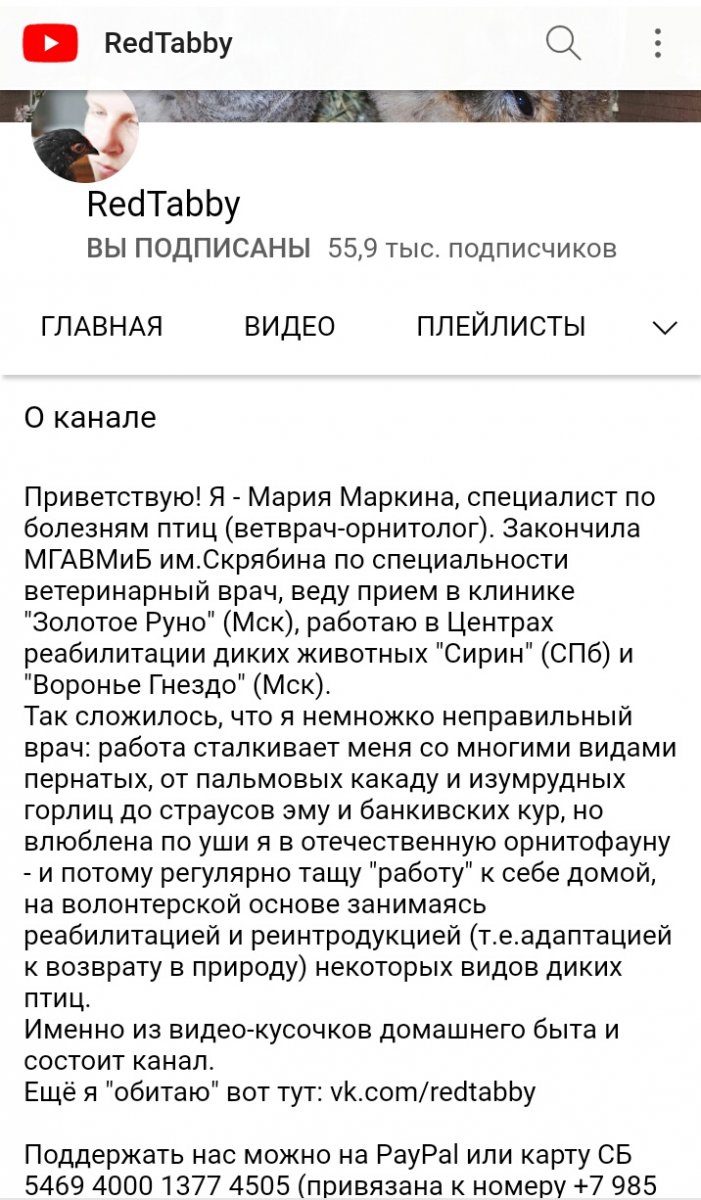
Task: Switch to the ГЛАВНАЯ tab
Action: (x=101, y=327)
